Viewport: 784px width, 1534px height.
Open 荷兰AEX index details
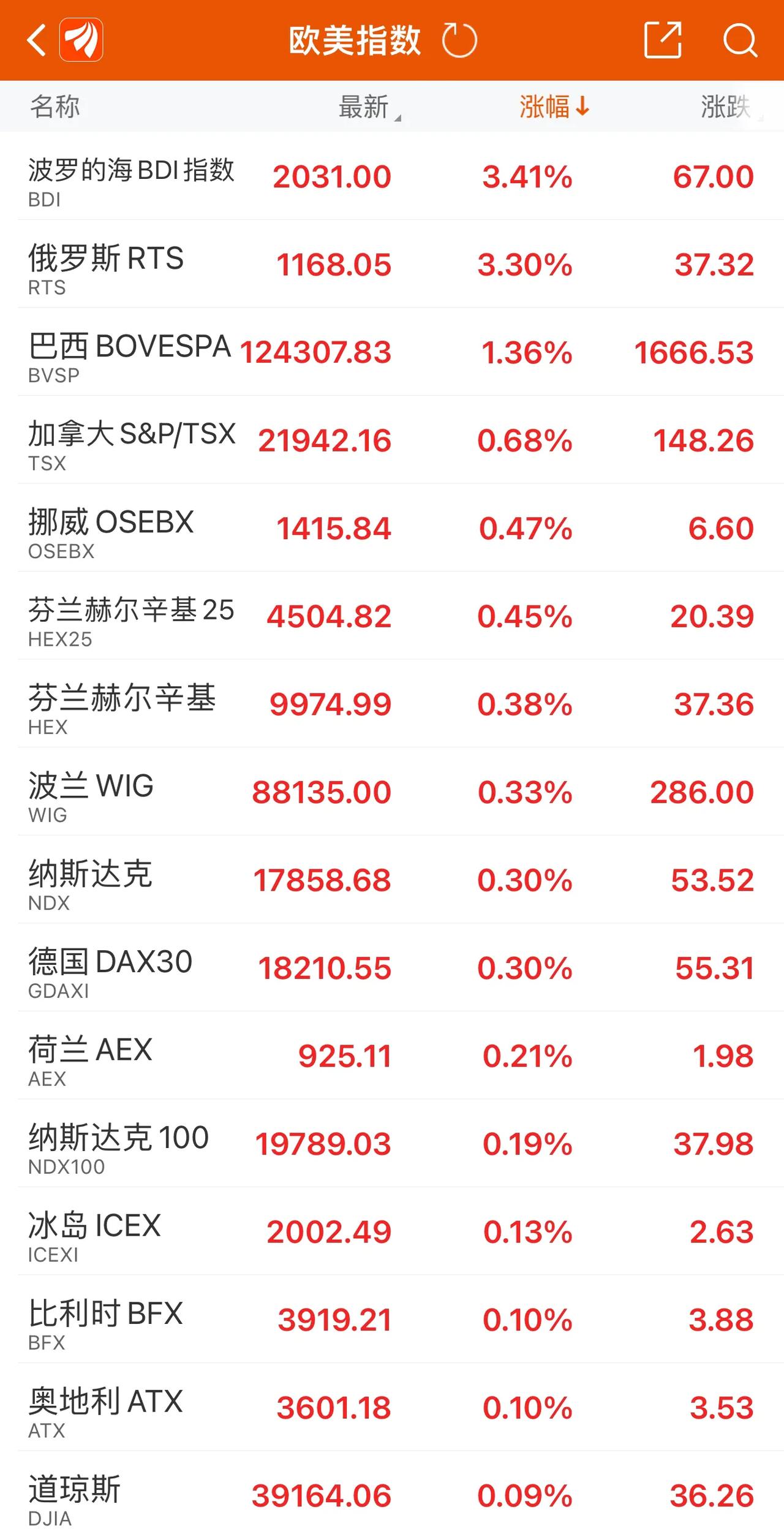[x=392, y=1056]
